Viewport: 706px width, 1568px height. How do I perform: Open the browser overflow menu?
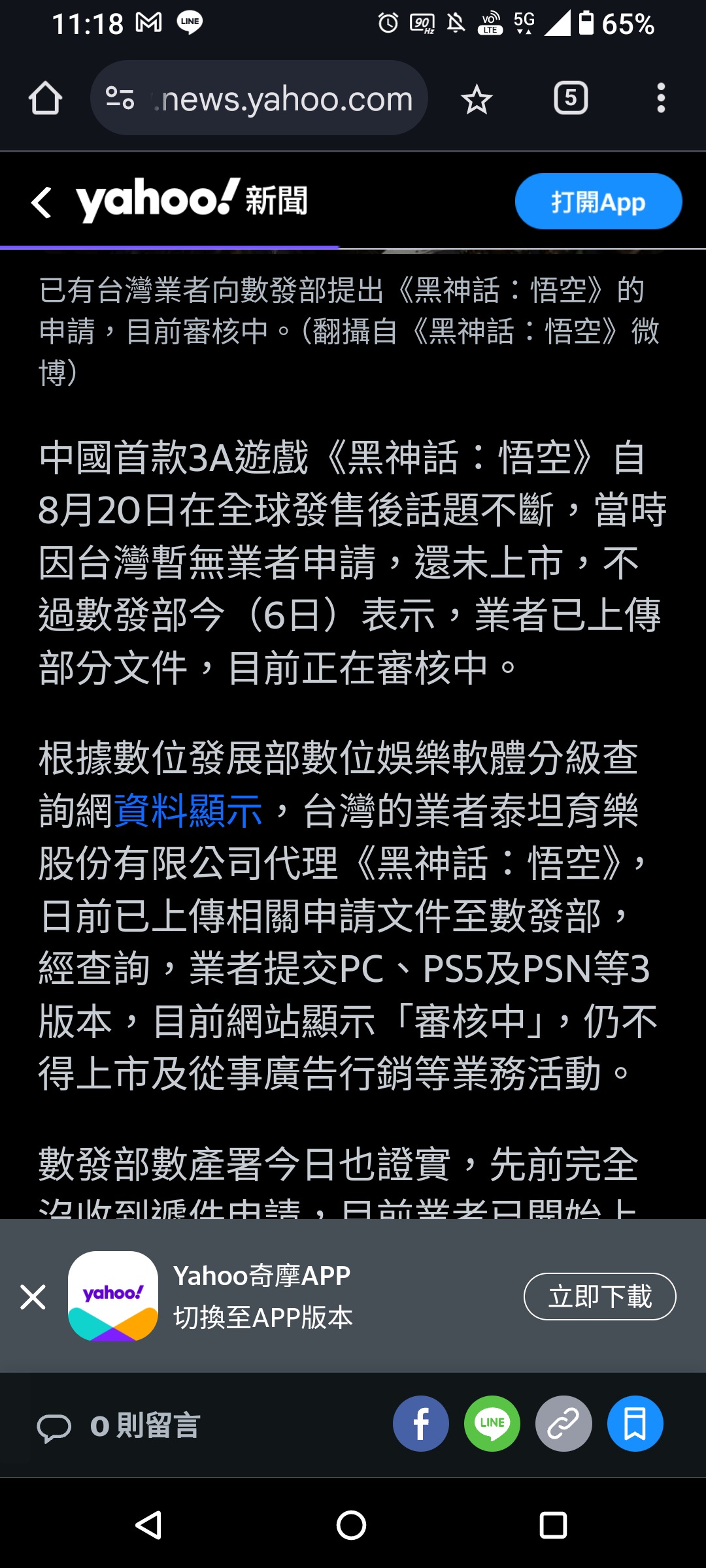point(661,99)
